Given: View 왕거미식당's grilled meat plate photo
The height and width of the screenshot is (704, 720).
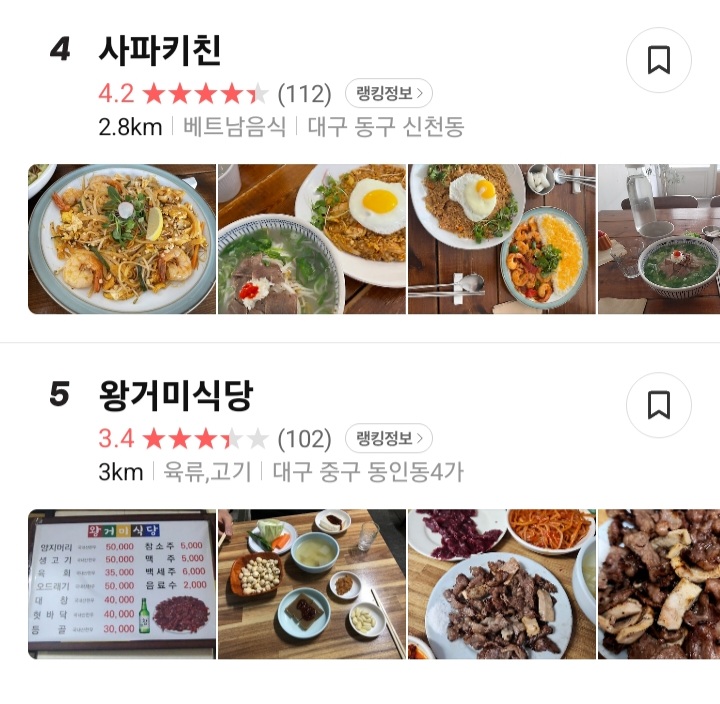Looking at the screenshot, I should pos(501,584).
